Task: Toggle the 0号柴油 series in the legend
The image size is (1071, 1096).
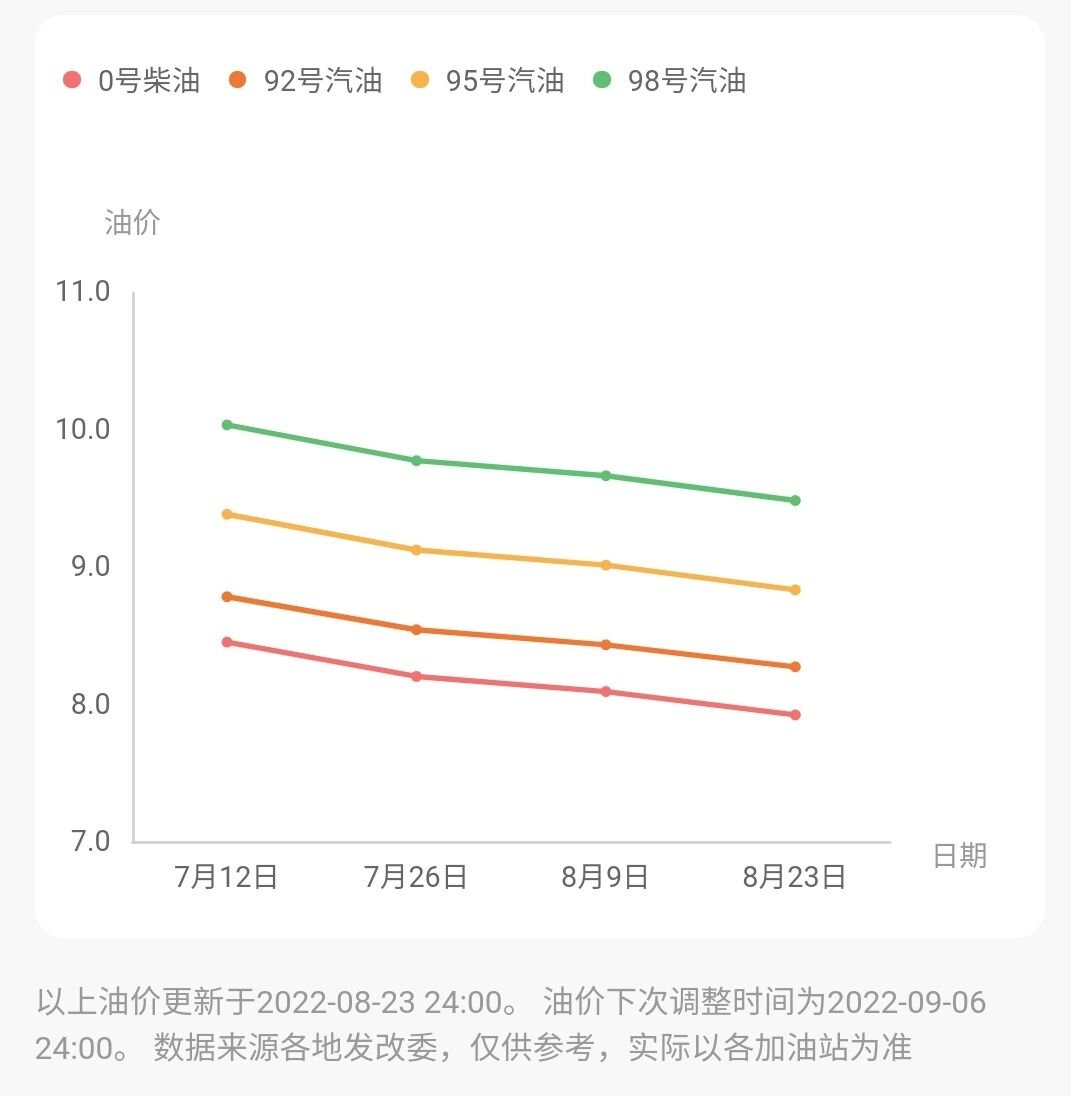Action: tap(133, 81)
